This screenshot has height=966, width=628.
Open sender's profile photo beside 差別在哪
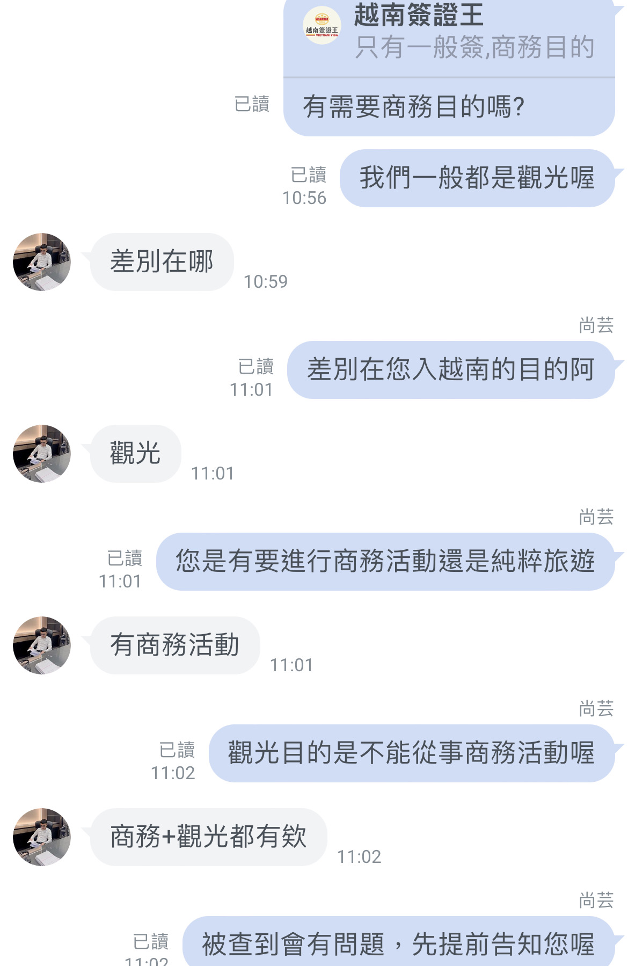(42, 262)
